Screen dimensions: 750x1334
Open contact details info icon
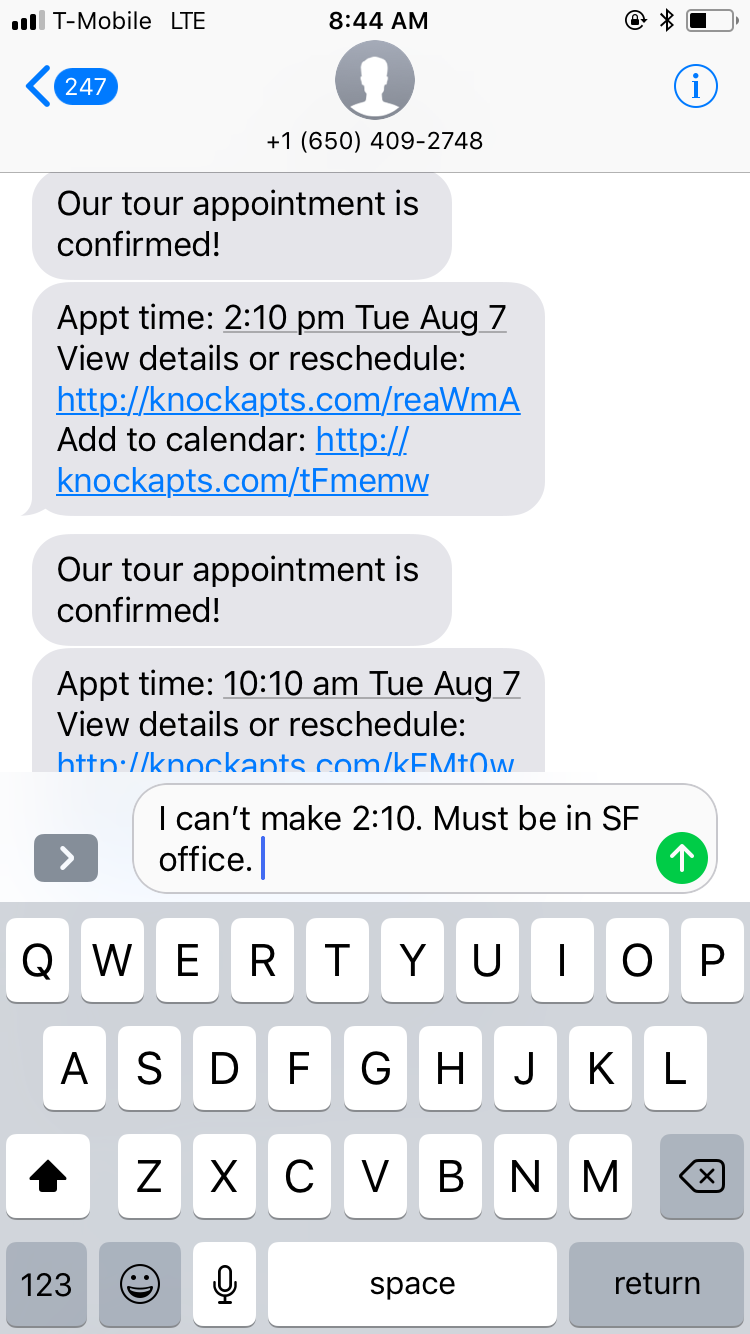(695, 87)
